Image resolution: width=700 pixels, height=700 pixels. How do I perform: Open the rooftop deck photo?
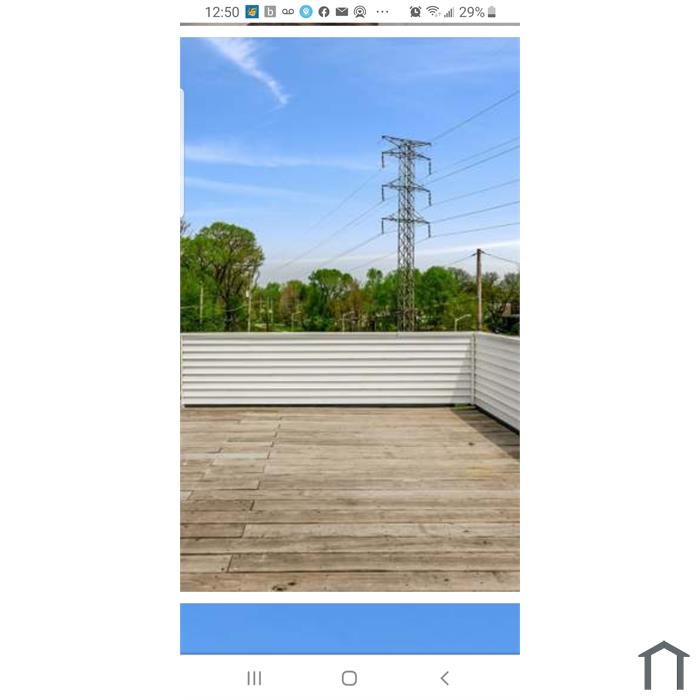[x=350, y=314]
